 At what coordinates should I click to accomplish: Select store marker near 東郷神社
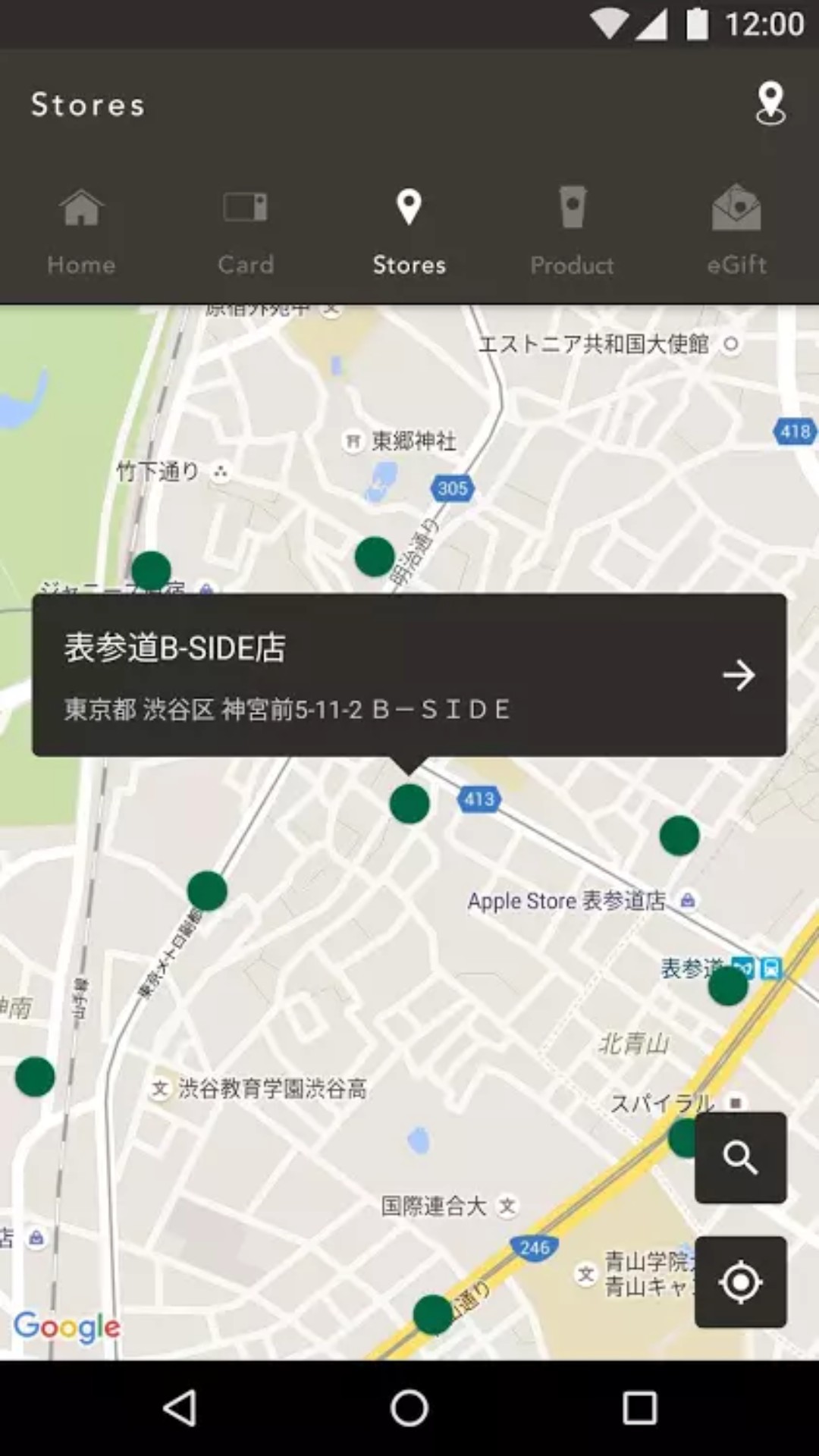click(x=375, y=557)
